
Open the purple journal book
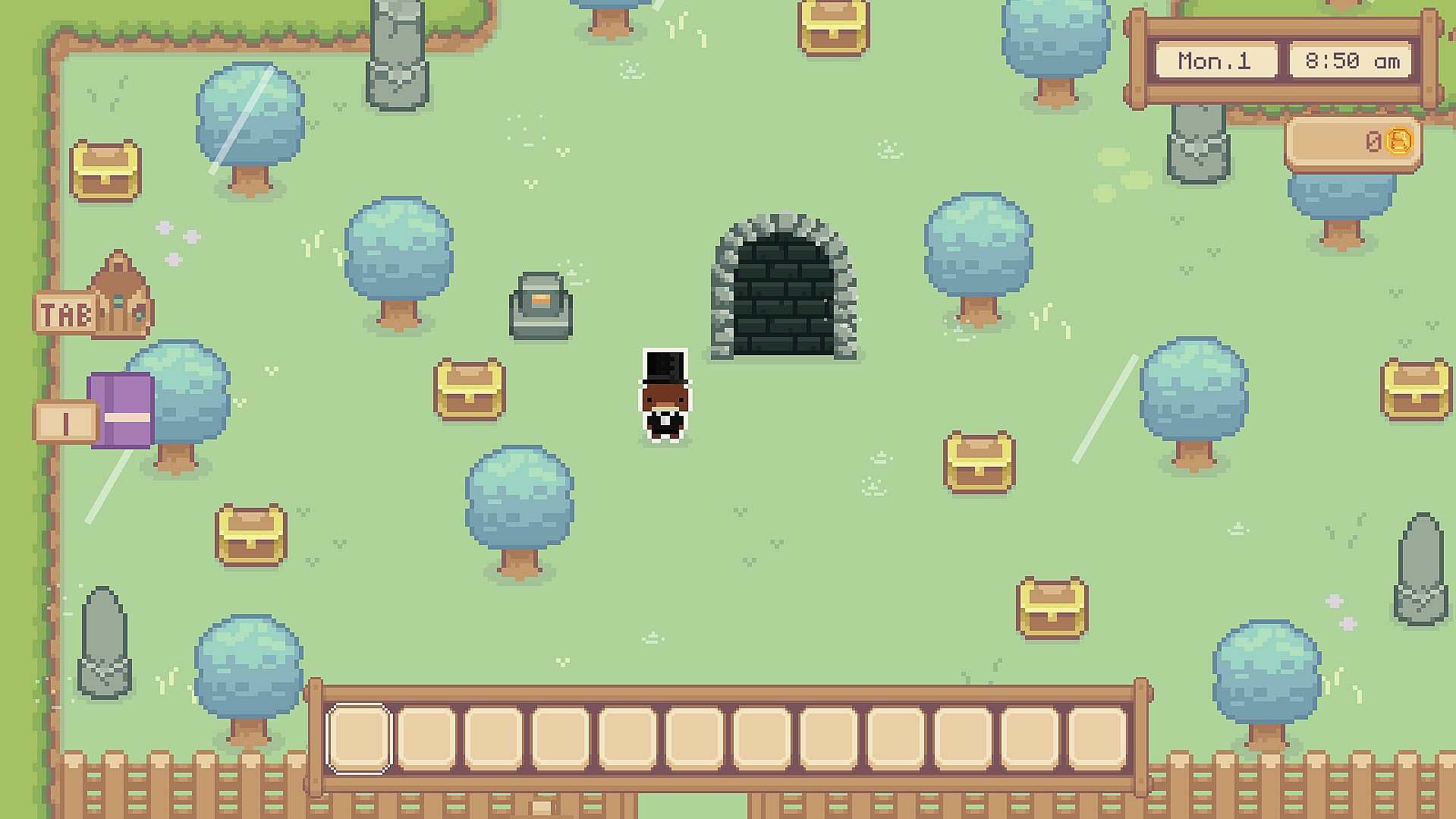click(x=121, y=410)
